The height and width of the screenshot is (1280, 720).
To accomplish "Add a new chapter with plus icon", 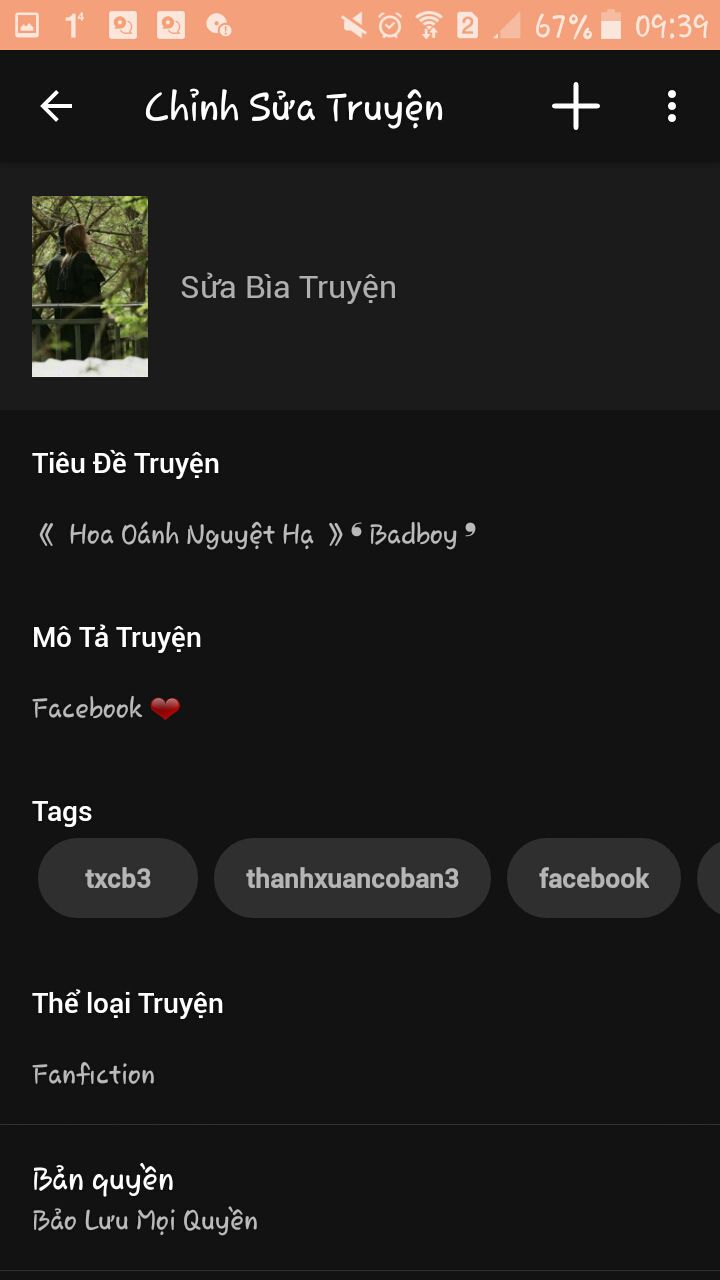I will click(576, 106).
